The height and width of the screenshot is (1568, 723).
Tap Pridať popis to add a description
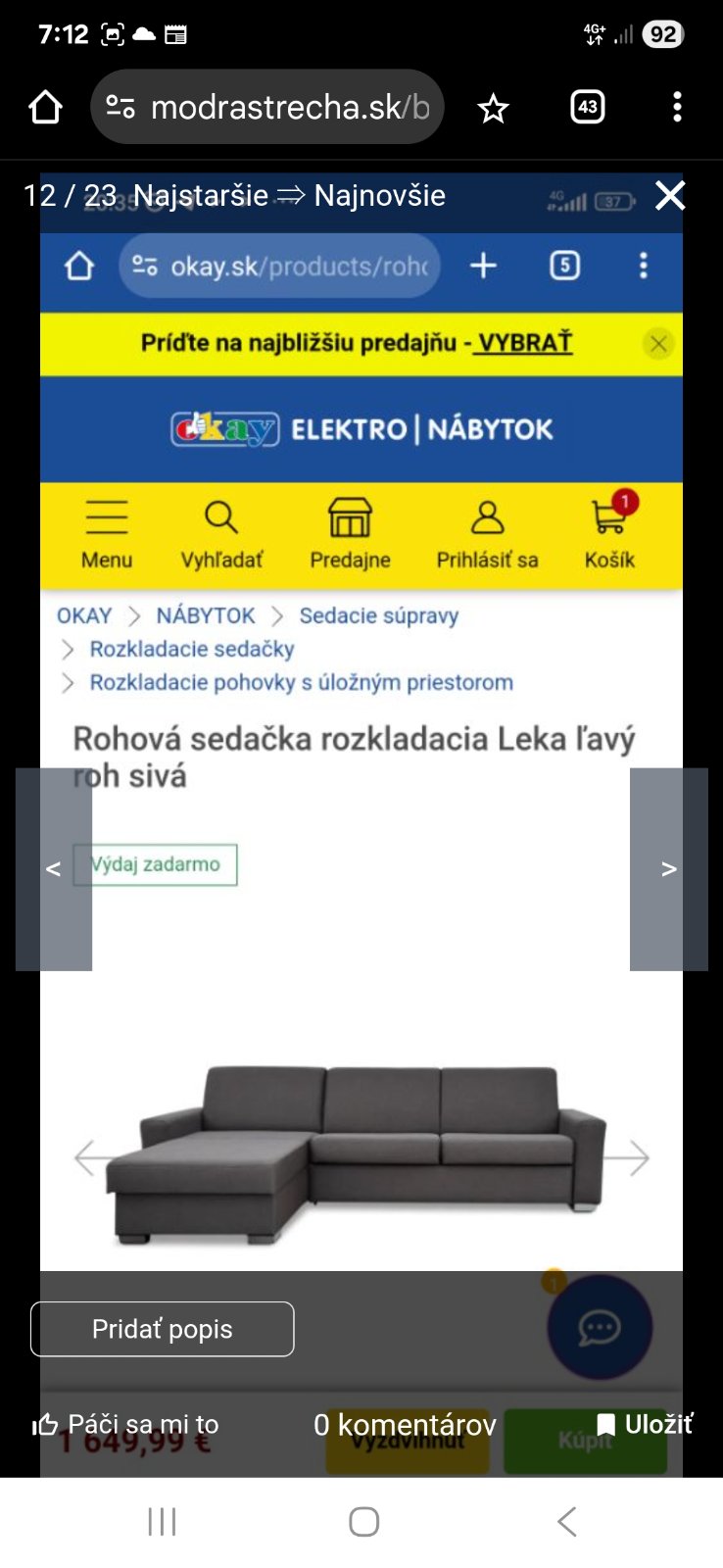163,1329
